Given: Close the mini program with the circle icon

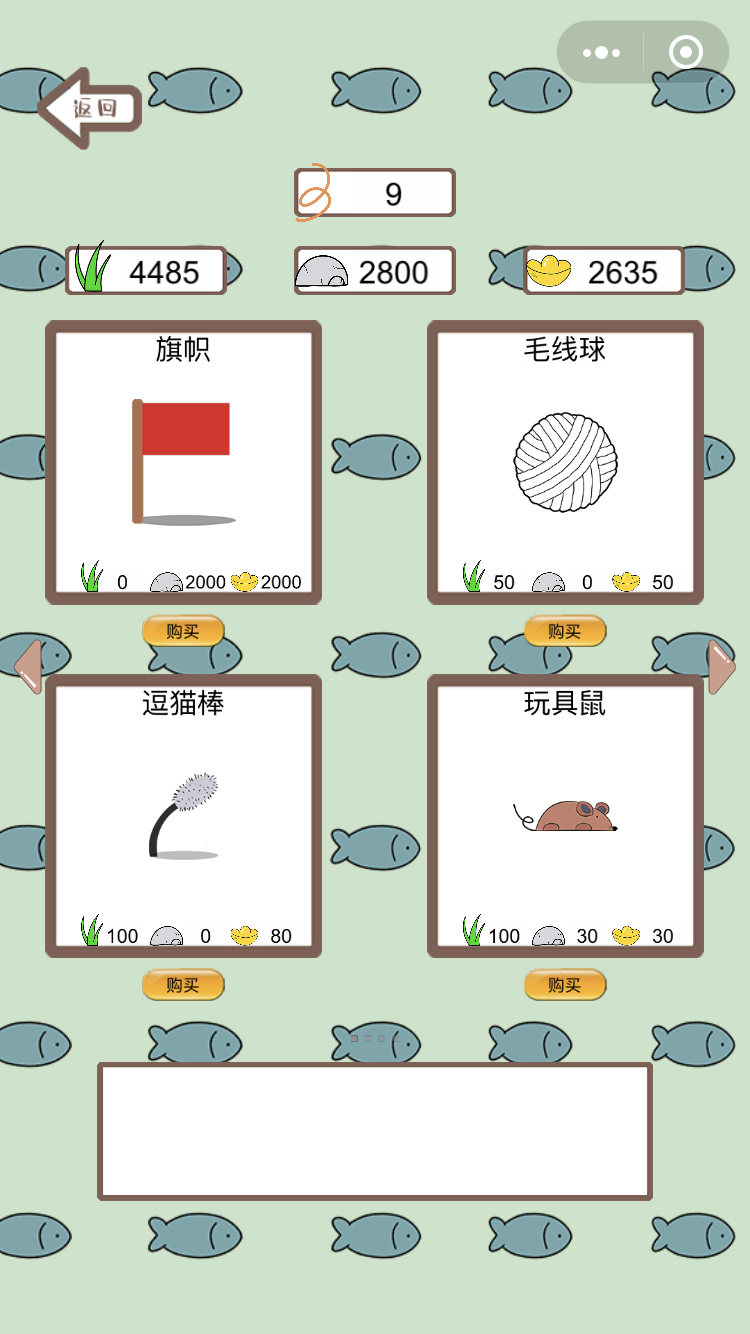Looking at the screenshot, I should (x=686, y=52).
